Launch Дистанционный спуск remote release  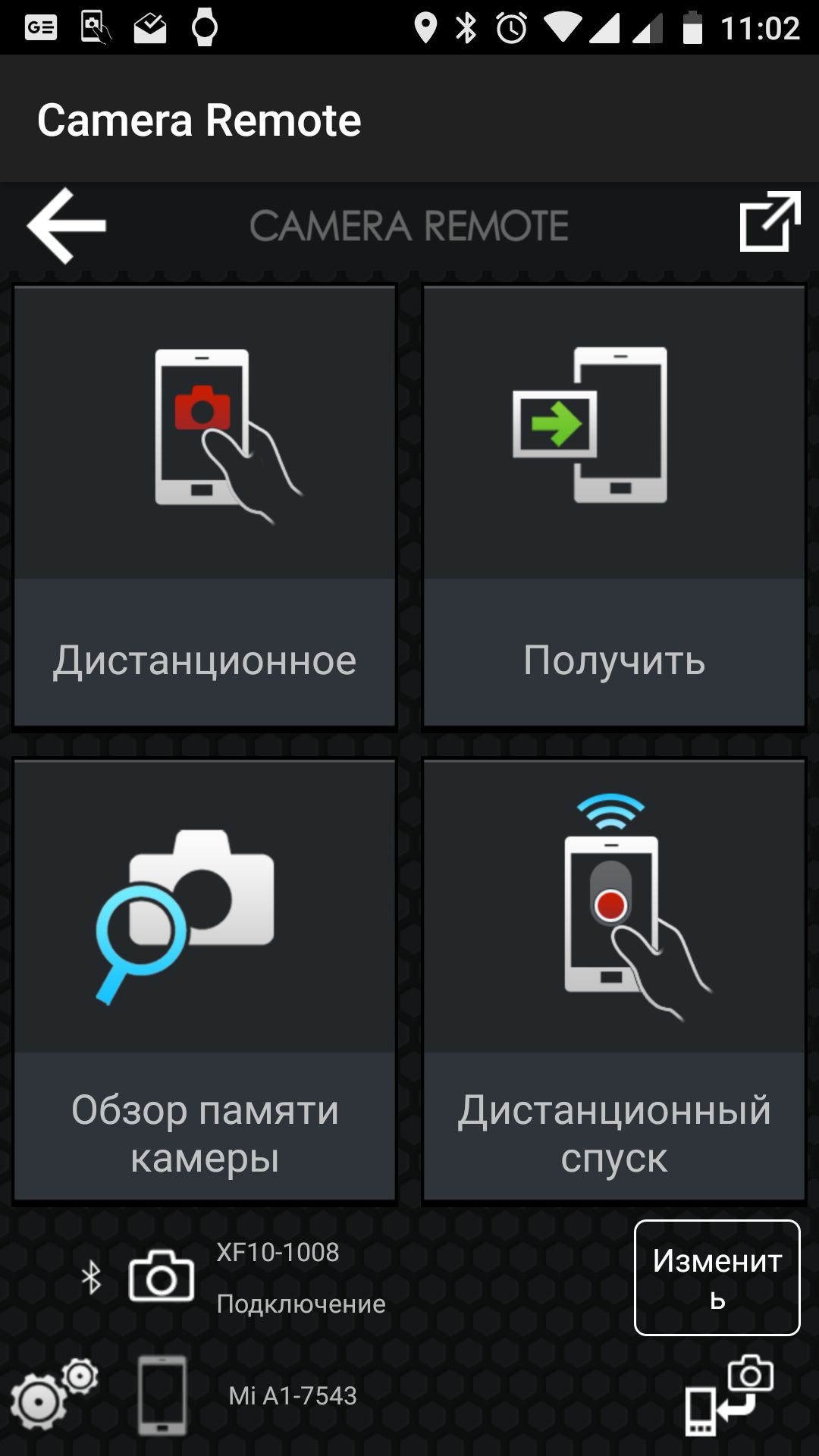tap(613, 980)
